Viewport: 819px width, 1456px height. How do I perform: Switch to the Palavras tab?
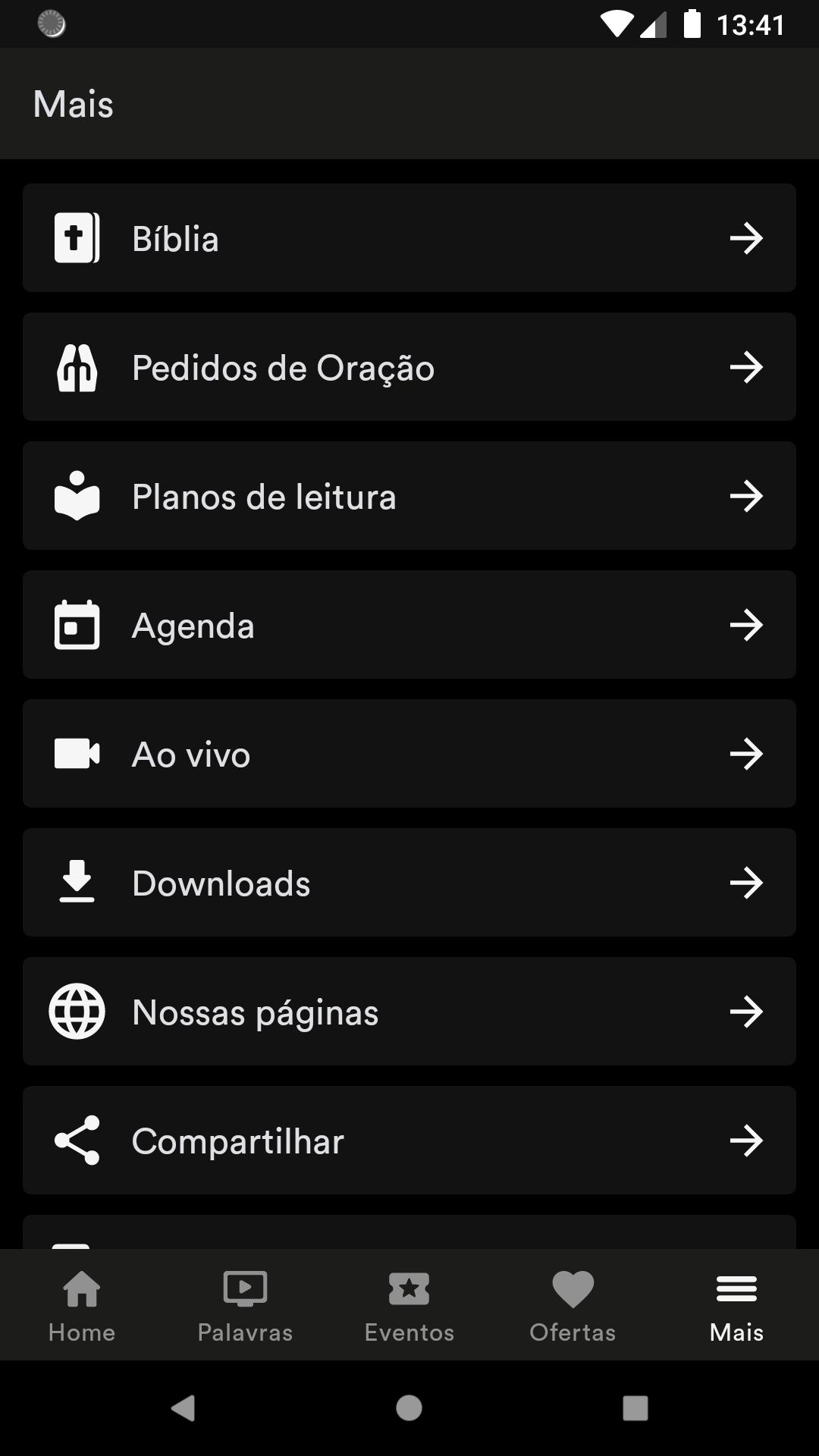(246, 1305)
